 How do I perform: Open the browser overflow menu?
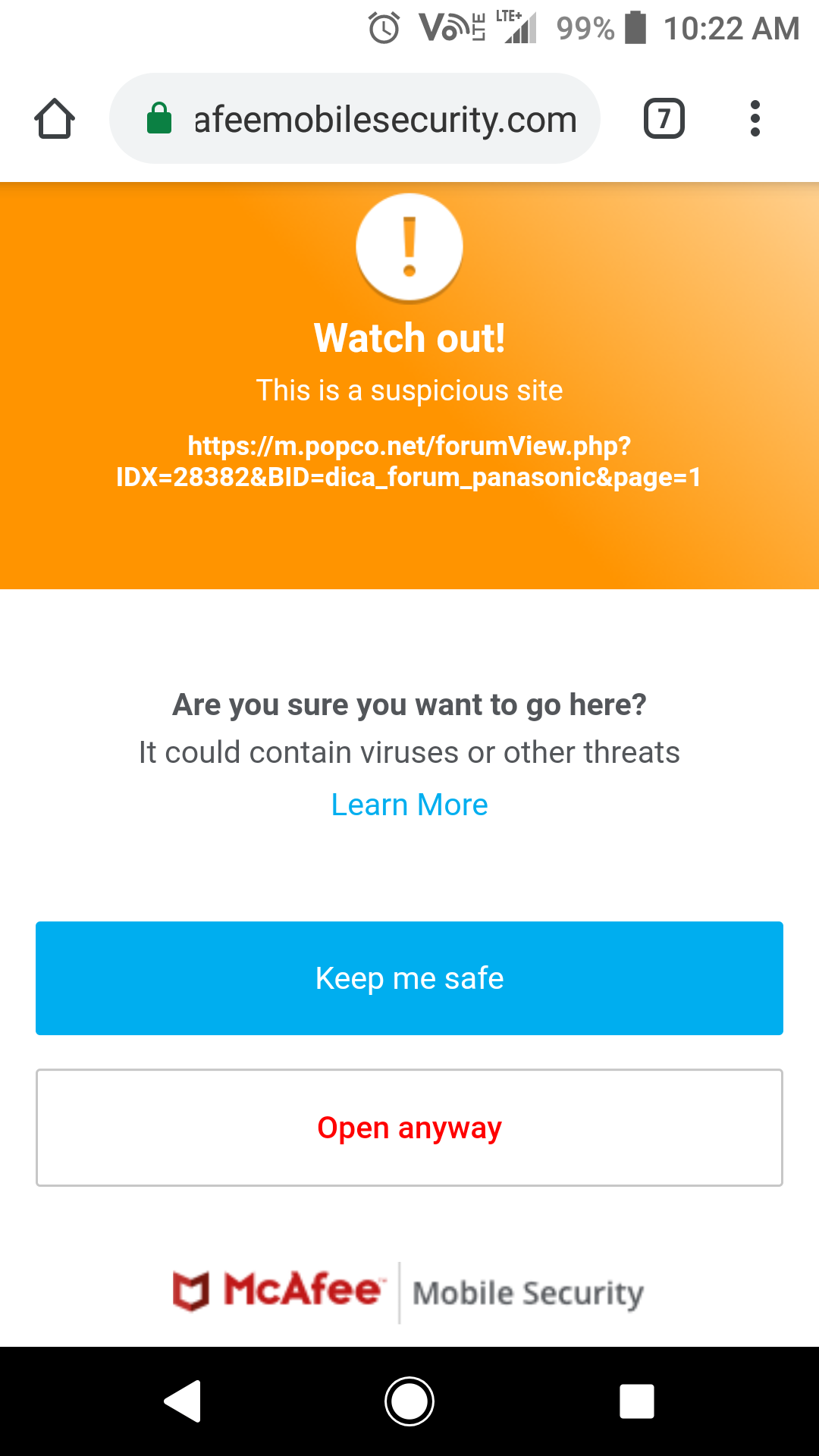(754, 119)
